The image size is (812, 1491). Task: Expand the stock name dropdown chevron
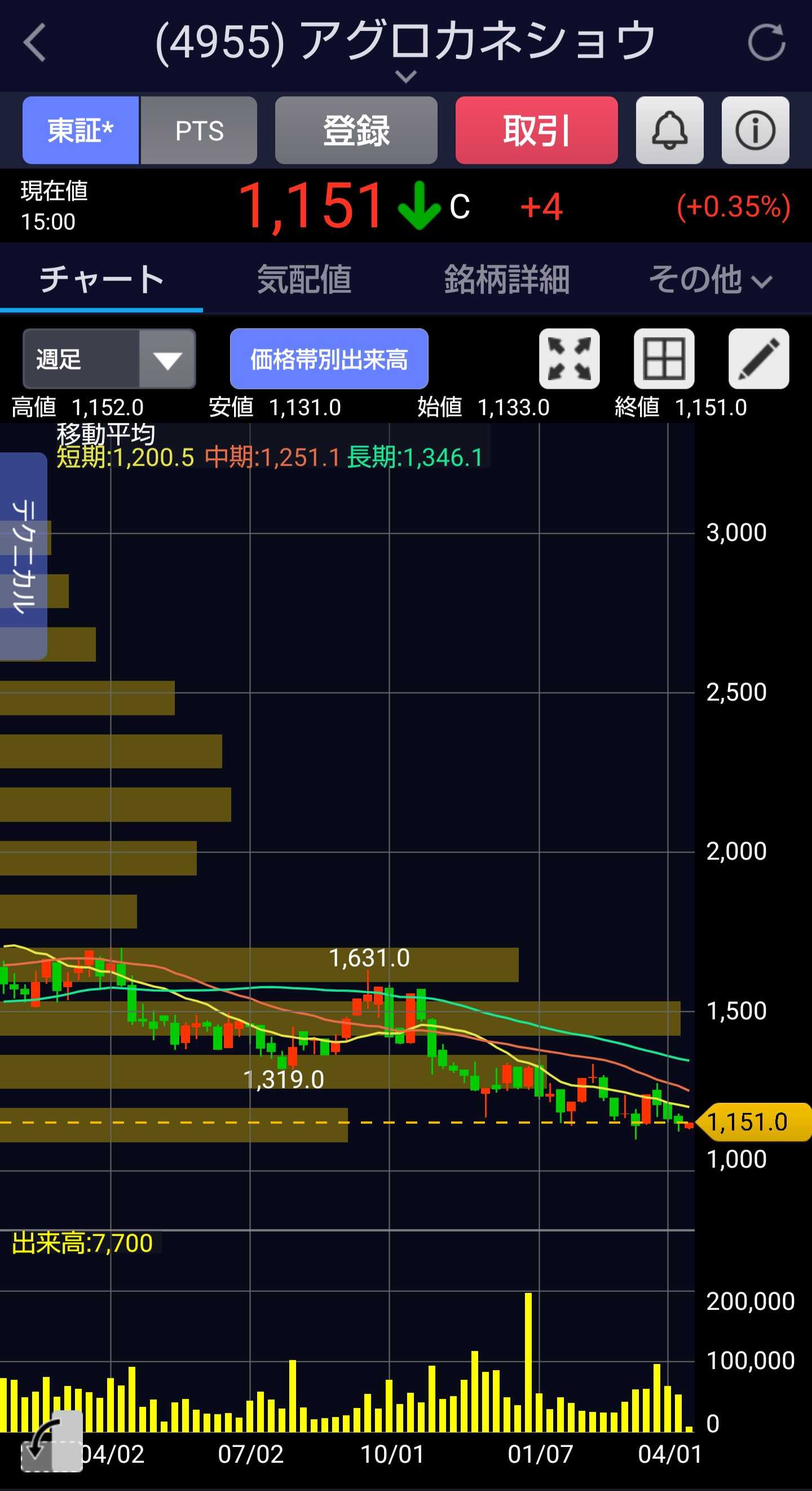[x=405, y=76]
